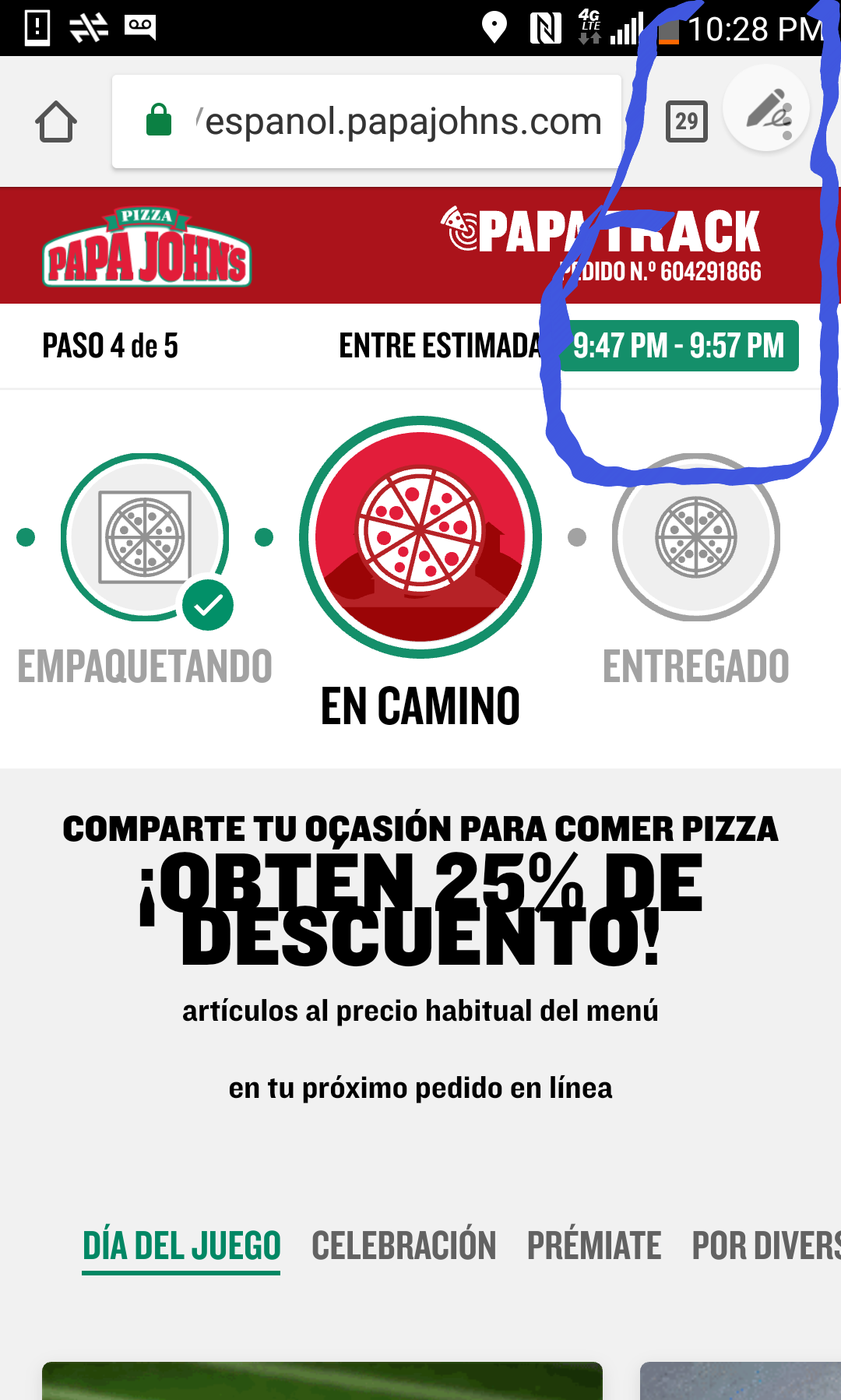Tap the pen edit floating icon
This screenshot has height=1400, width=841.
click(x=767, y=109)
